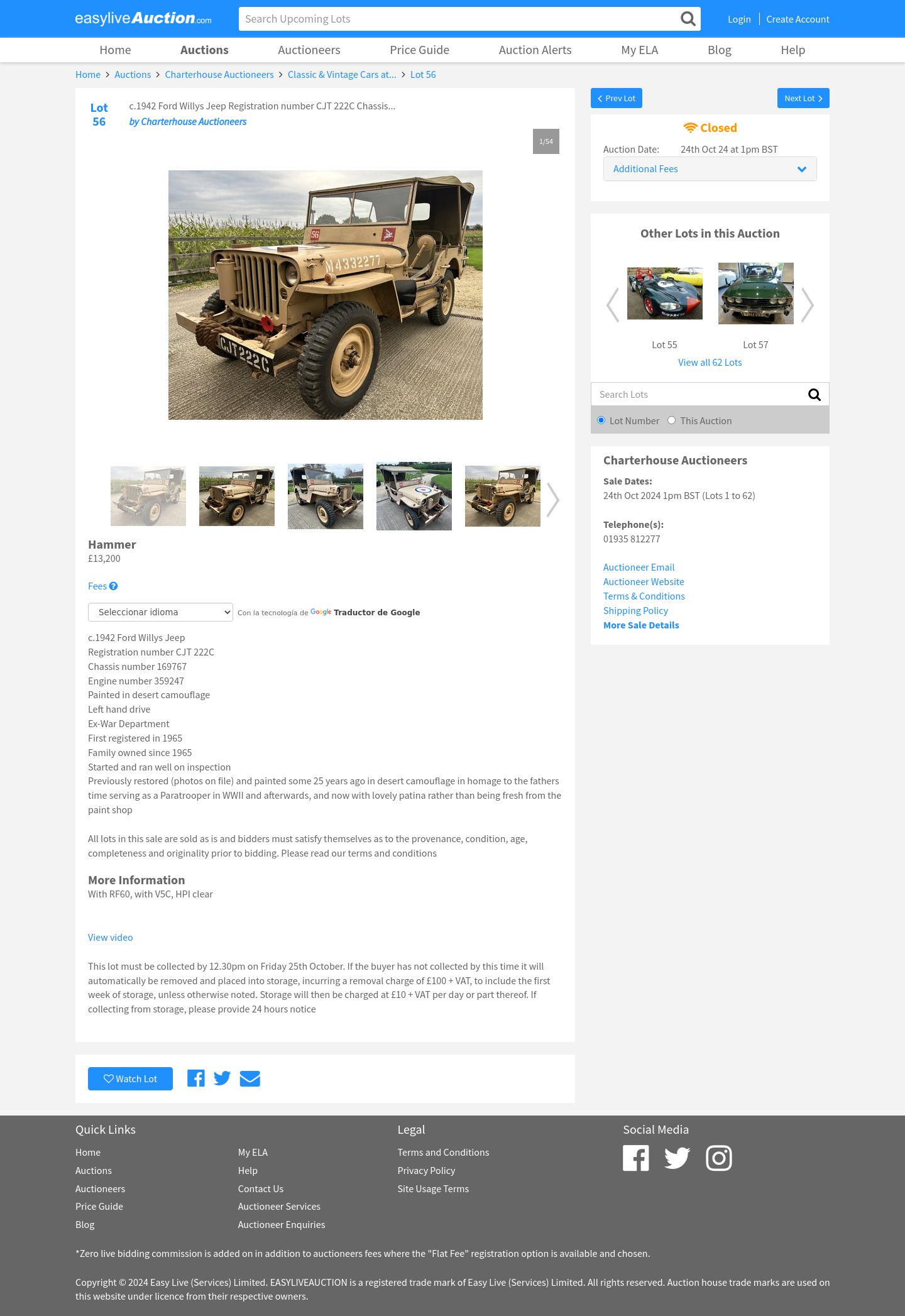Open the View video link

[110, 938]
